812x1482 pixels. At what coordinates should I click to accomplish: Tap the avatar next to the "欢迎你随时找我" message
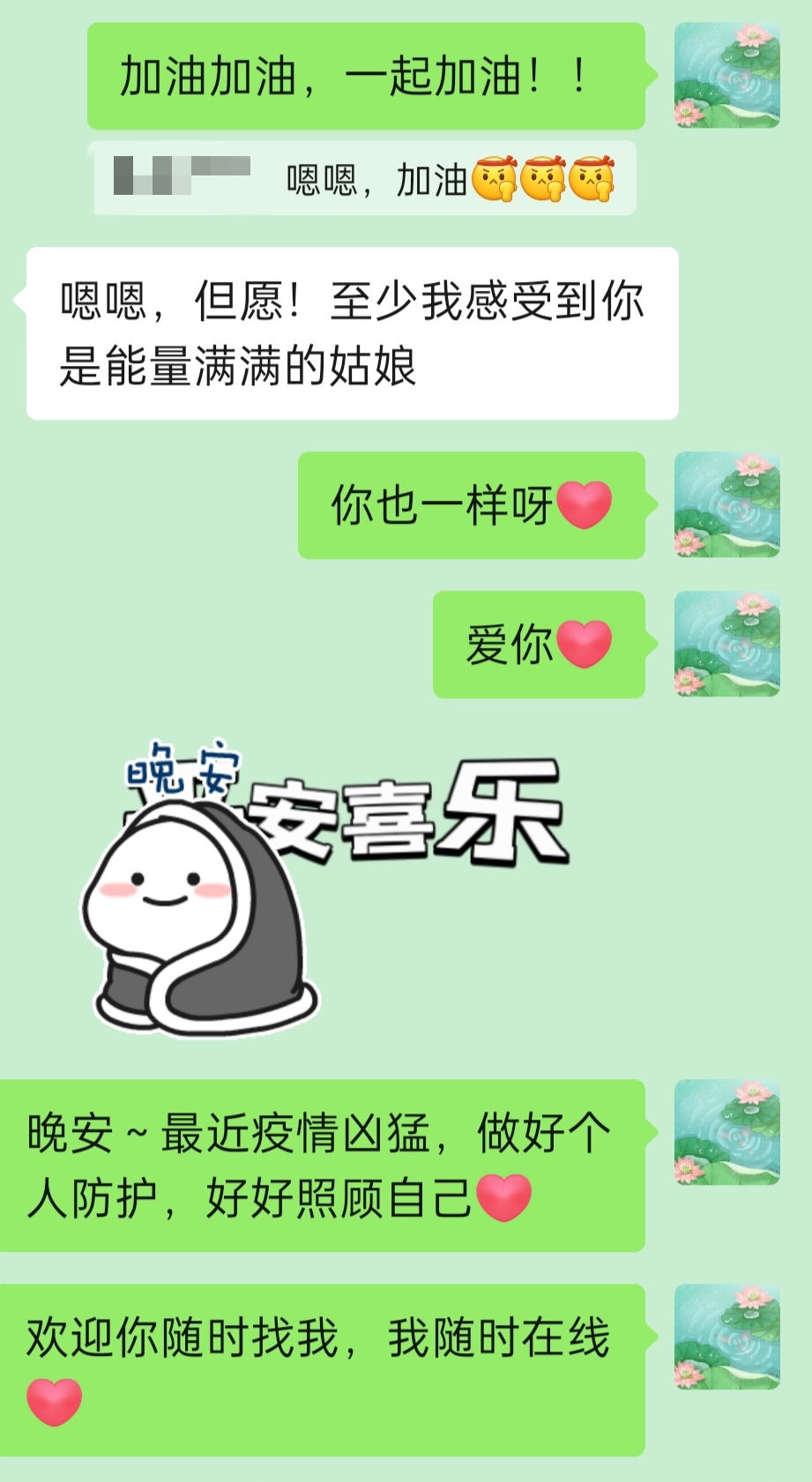[x=726, y=1337]
